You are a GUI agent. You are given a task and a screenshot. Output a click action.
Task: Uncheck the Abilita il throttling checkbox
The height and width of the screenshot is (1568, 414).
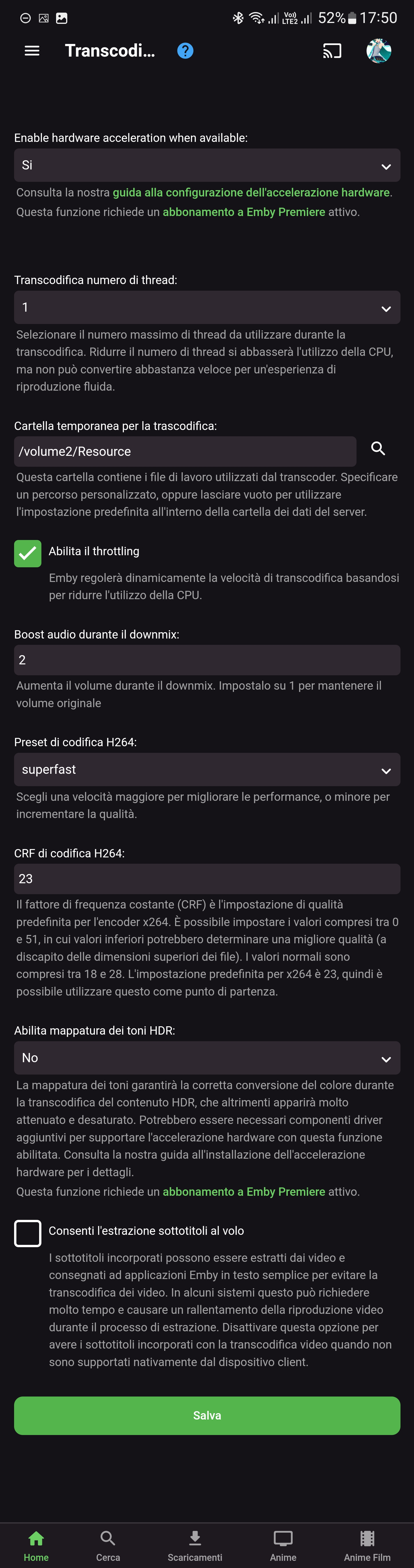(28, 553)
